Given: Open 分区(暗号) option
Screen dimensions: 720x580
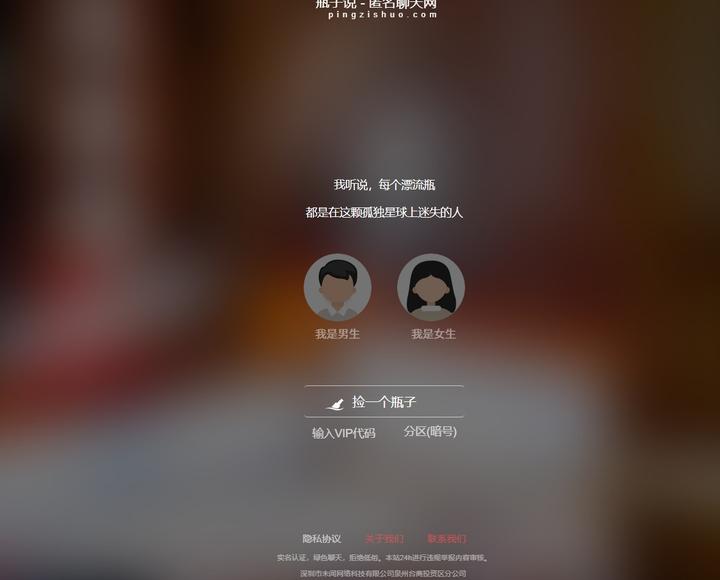Looking at the screenshot, I should 430,432.
